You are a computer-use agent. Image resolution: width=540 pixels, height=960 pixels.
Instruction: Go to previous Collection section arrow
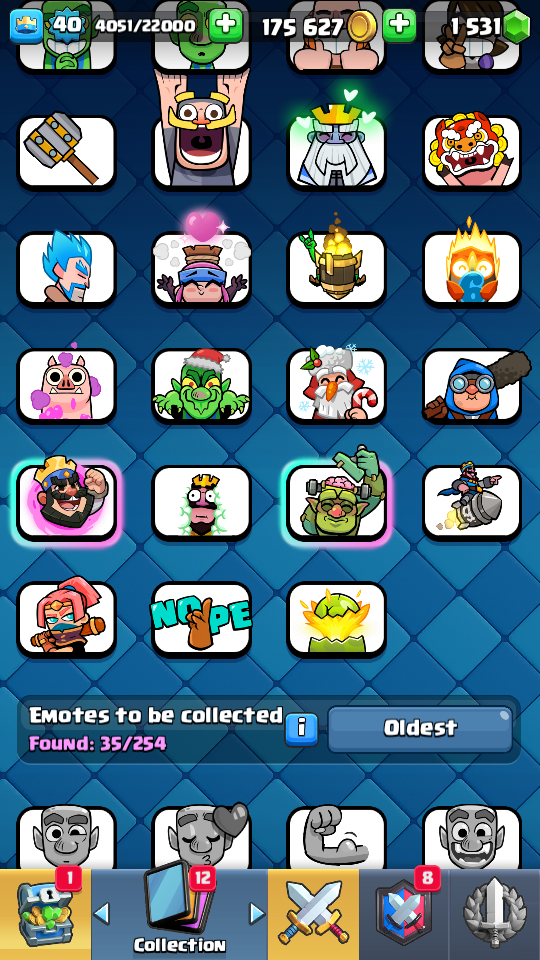tap(102, 913)
